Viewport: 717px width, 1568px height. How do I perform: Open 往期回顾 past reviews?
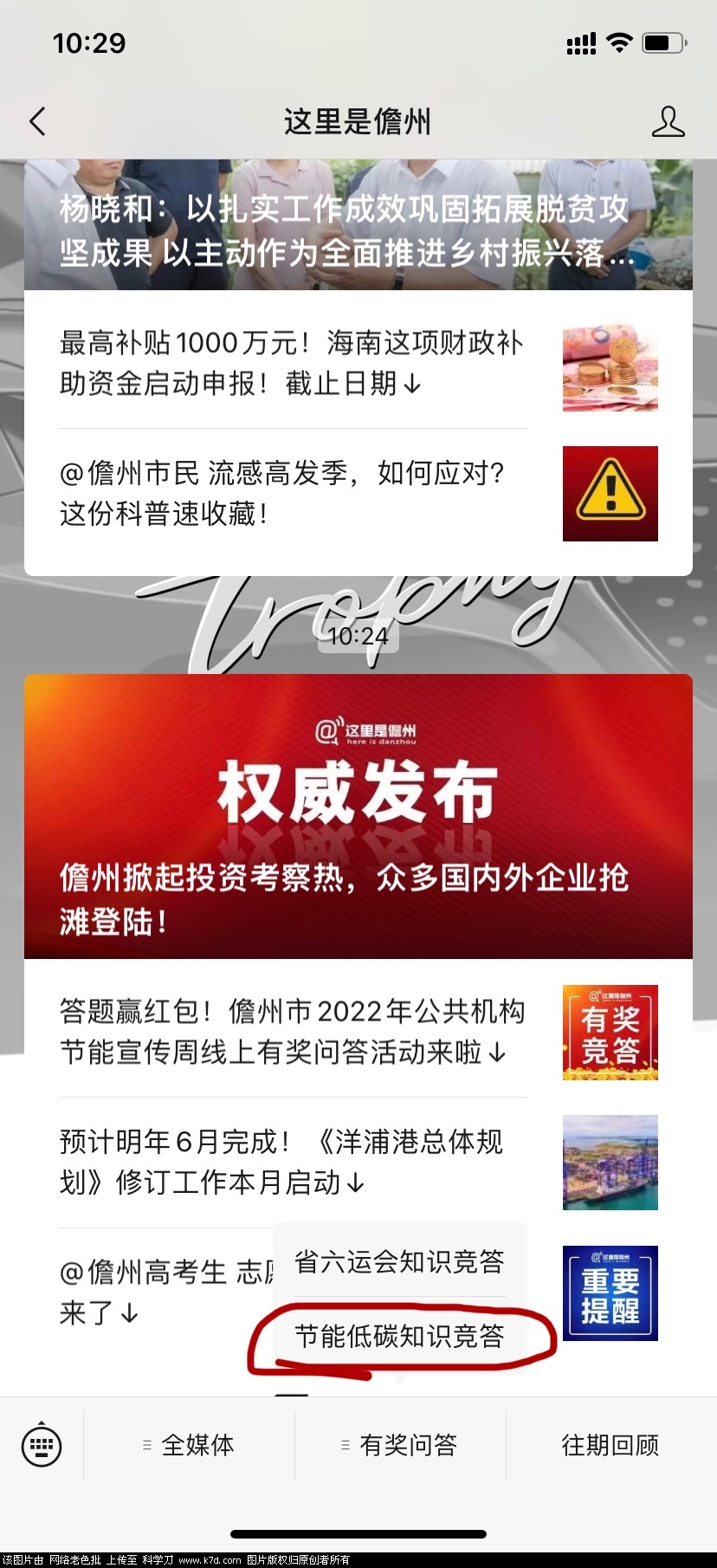[610, 1444]
